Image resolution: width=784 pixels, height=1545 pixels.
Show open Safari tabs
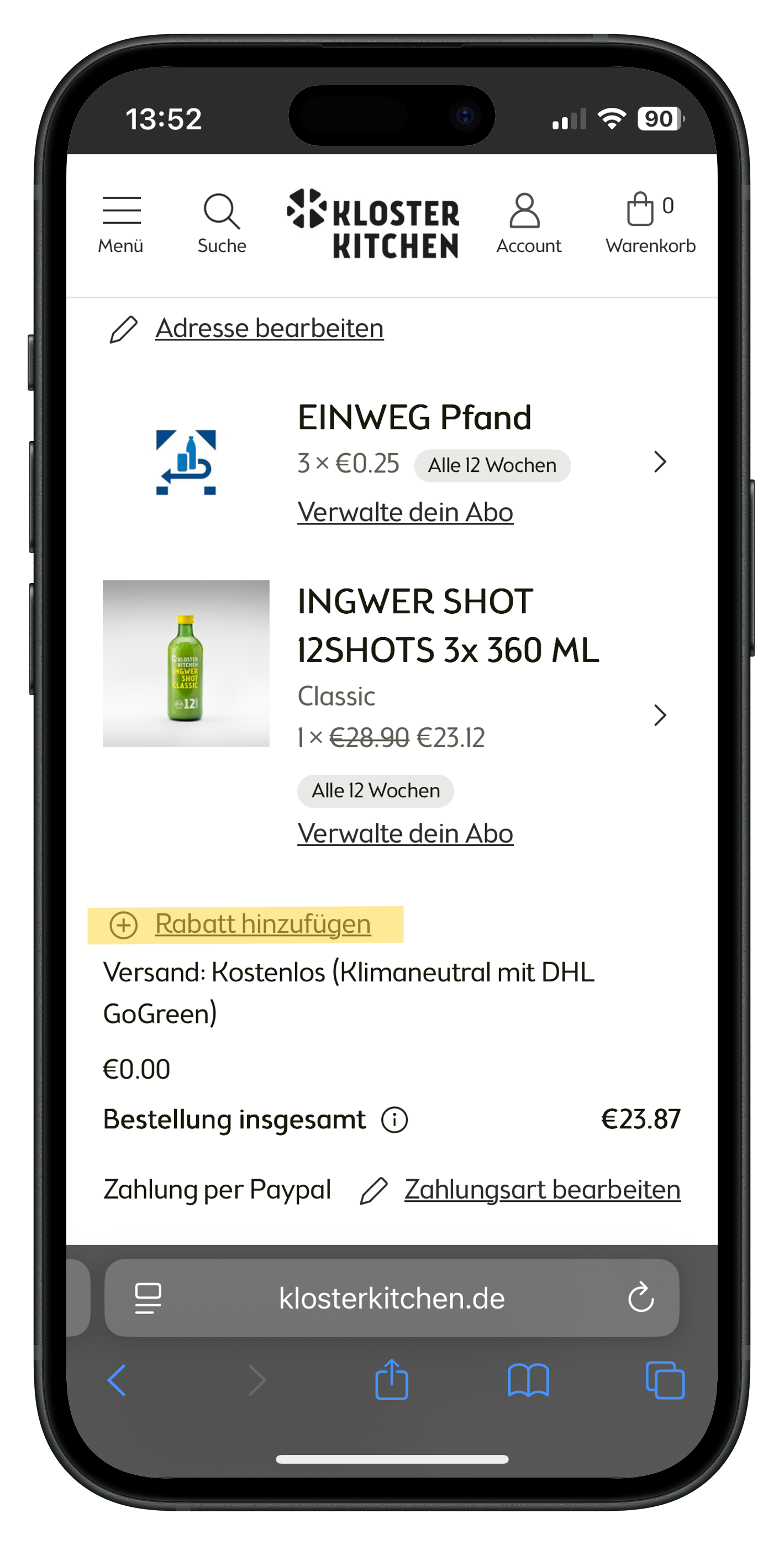click(665, 1380)
